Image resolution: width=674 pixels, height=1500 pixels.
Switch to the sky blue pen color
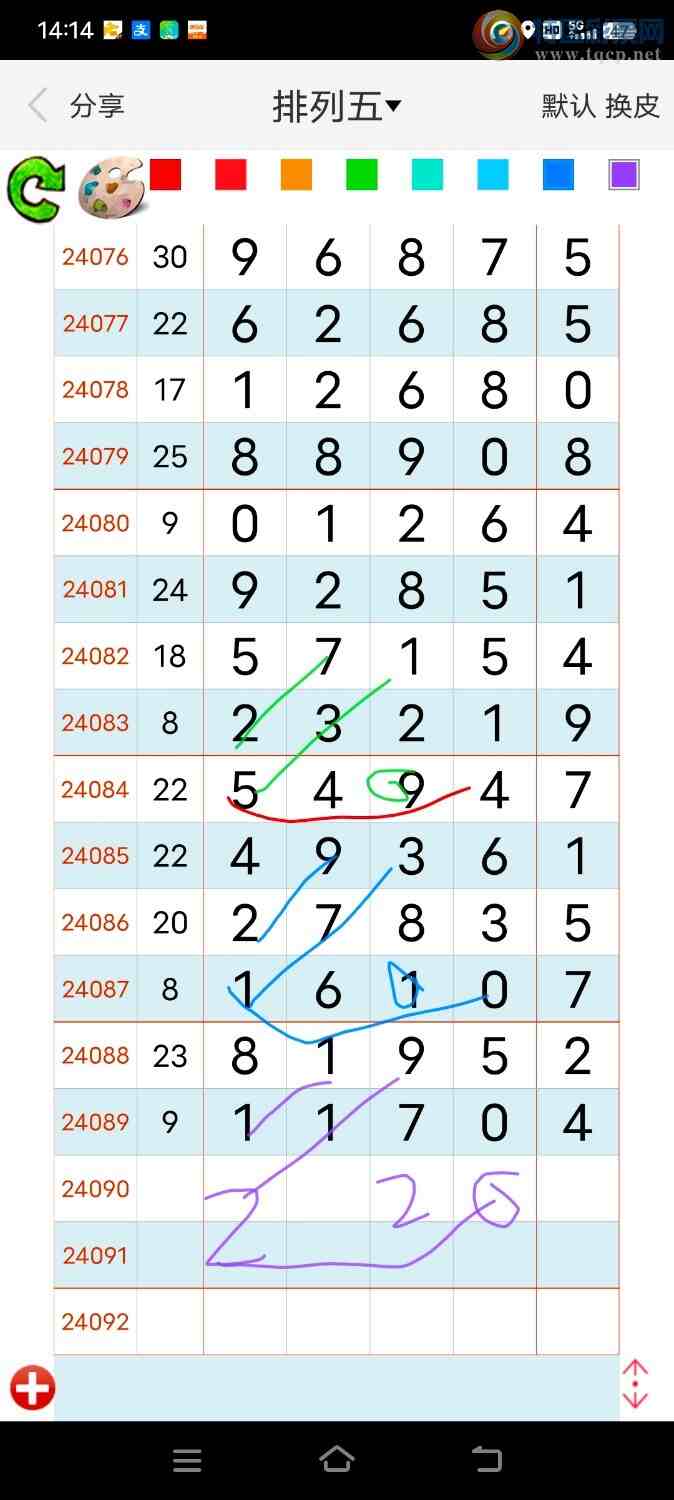(493, 175)
